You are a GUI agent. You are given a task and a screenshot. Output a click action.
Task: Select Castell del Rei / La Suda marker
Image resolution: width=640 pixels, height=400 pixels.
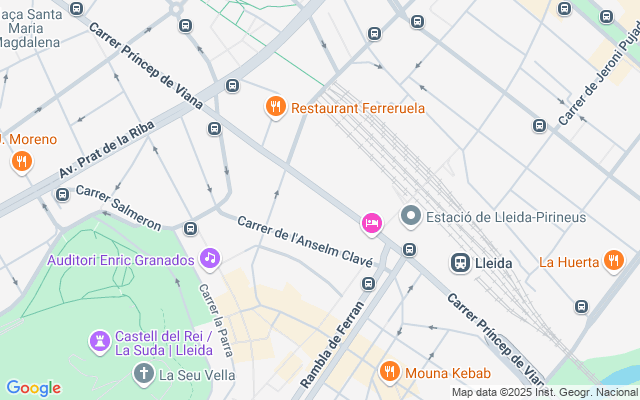100,342
